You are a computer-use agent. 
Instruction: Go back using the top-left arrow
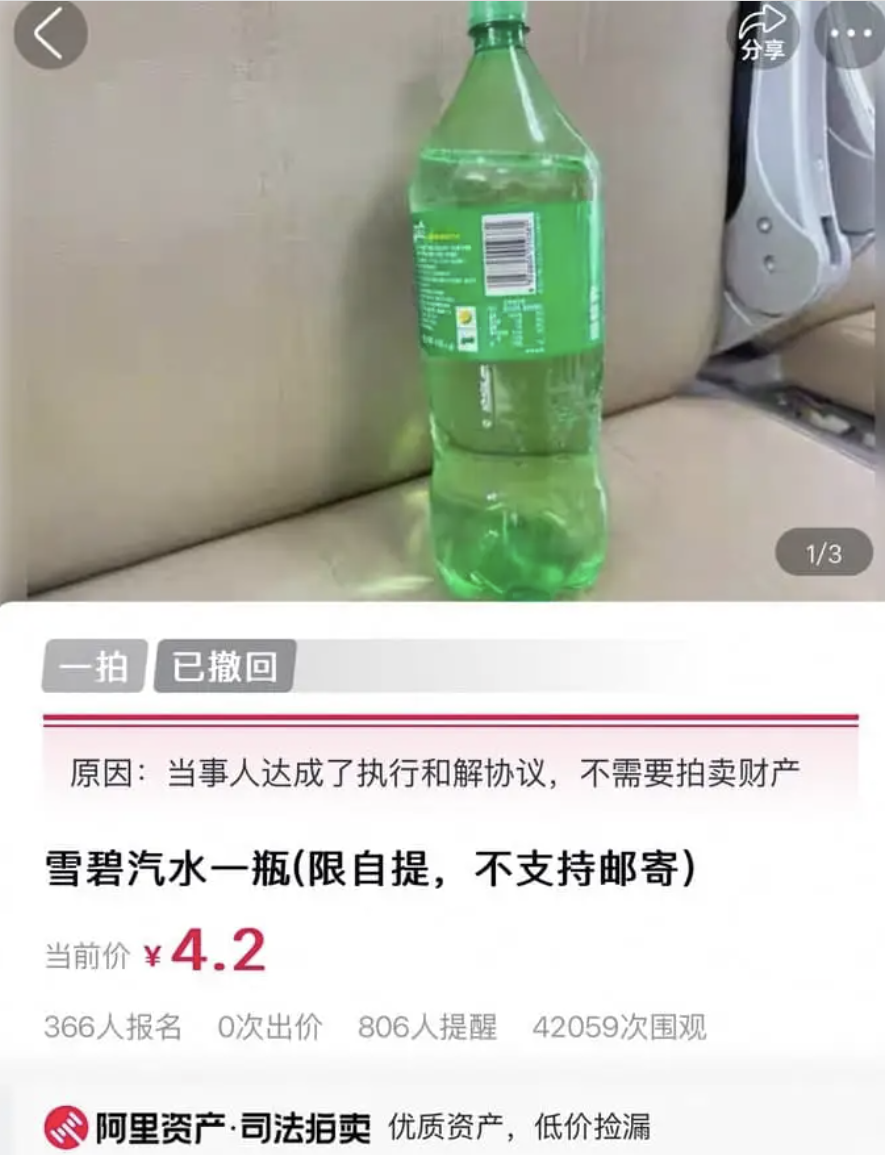50,34
